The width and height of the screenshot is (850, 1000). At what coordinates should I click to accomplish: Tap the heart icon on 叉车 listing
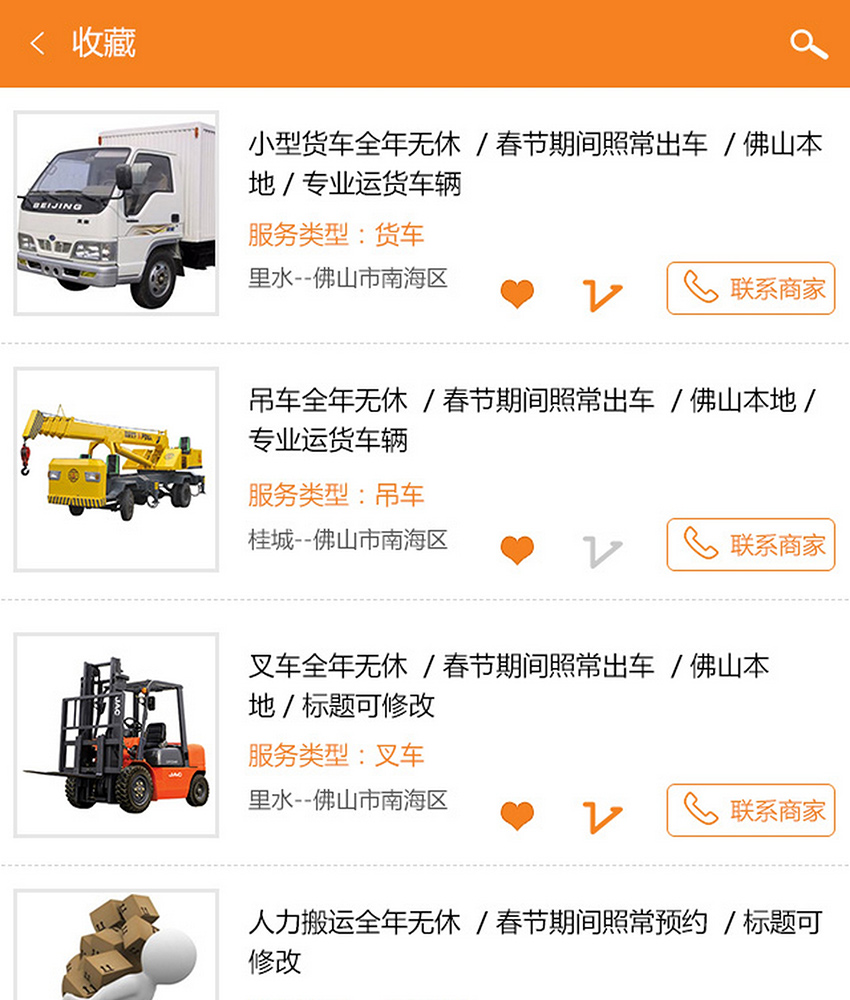click(517, 815)
